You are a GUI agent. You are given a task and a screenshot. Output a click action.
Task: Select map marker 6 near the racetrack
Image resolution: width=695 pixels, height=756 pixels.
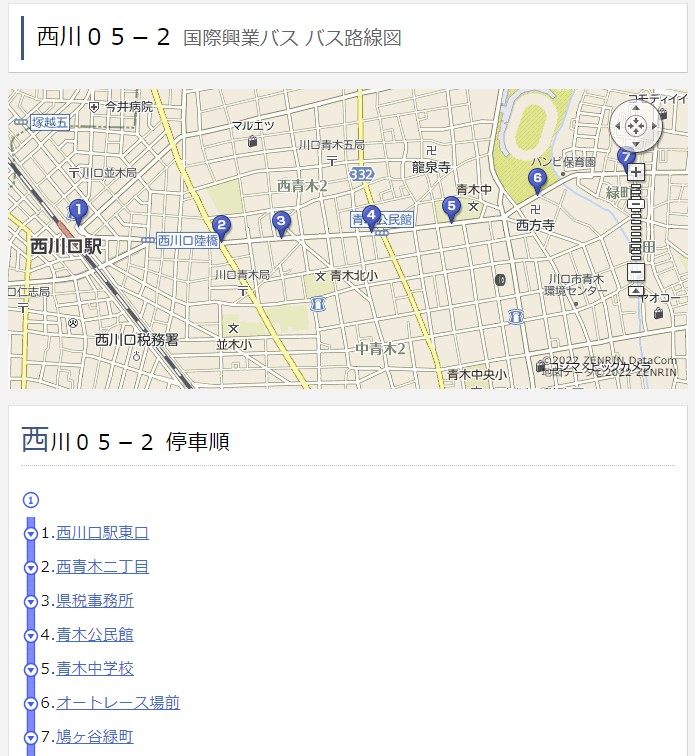point(537,180)
